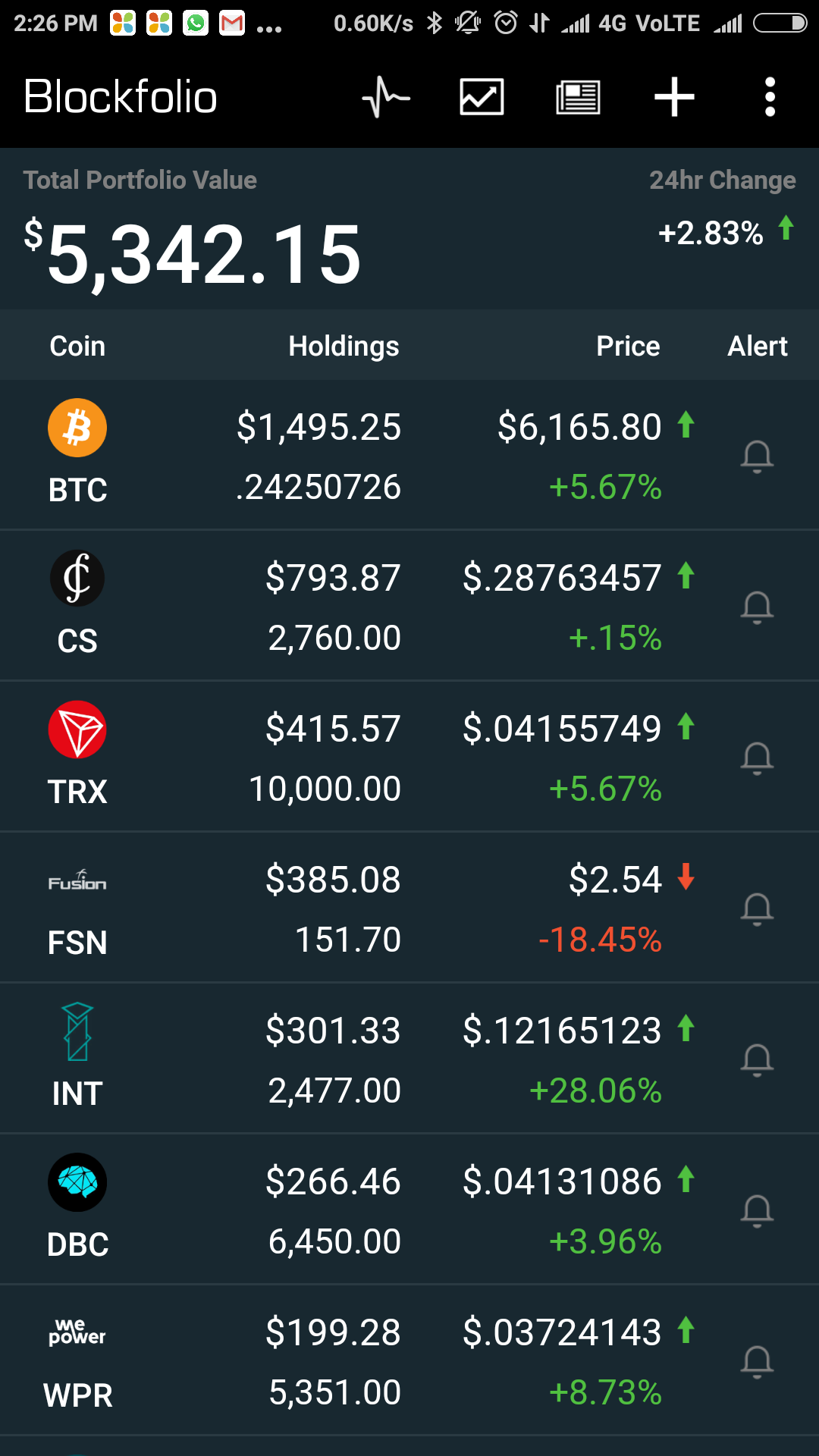Image resolution: width=819 pixels, height=1456 pixels.
Task: Open the news feed icon
Action: [x=578, y=98]
